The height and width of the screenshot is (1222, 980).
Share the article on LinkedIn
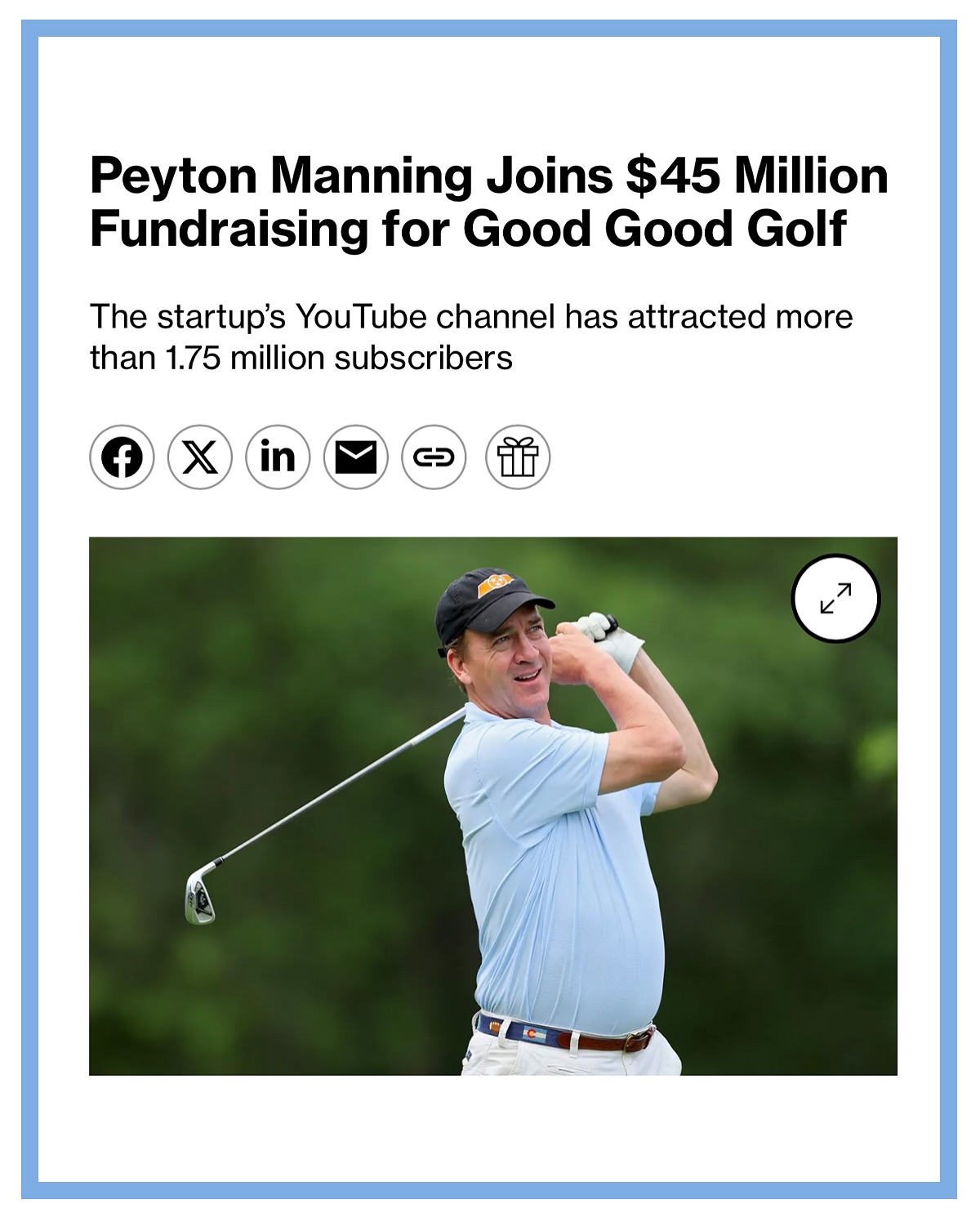point(278,457)
